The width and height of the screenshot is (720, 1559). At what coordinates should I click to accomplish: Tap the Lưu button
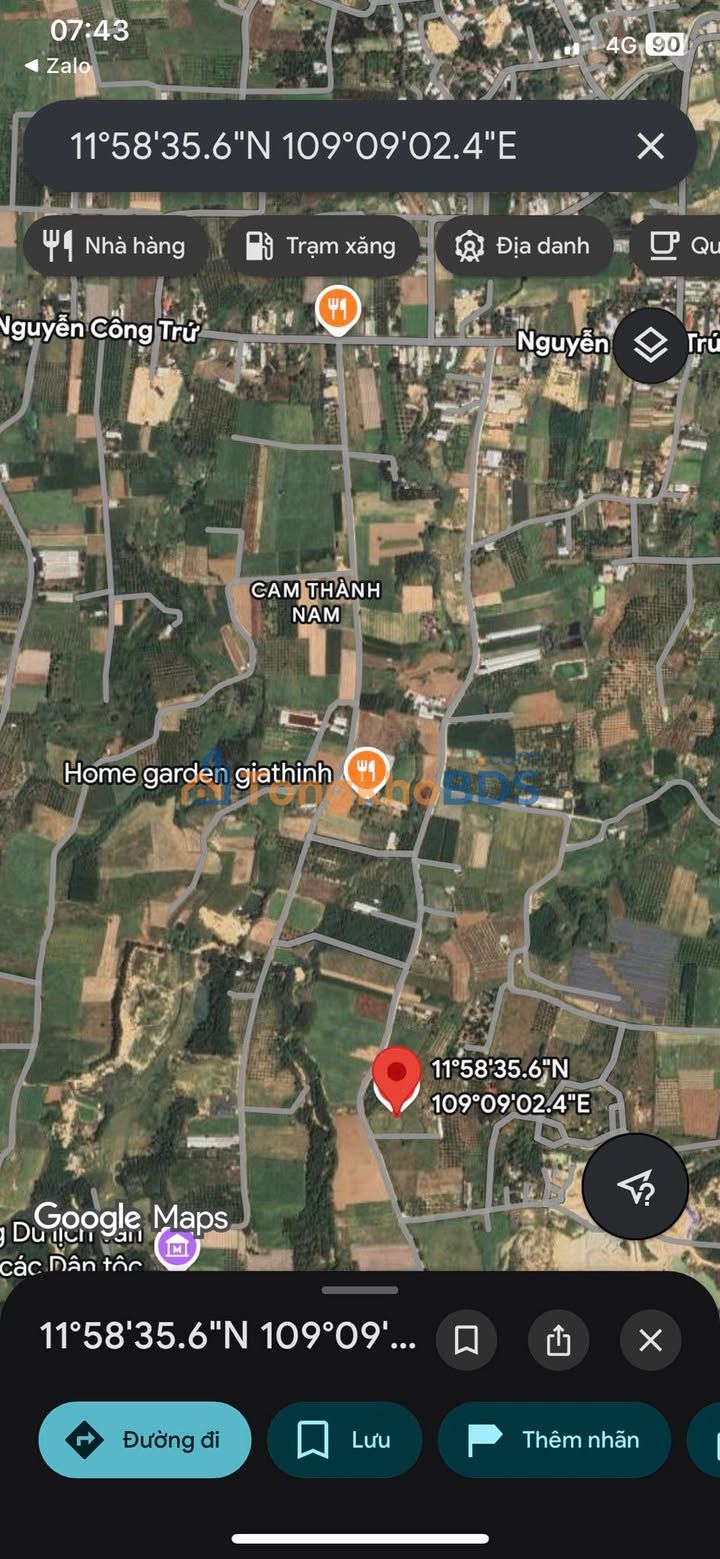pyautogui.click(x=344, y=1440)
